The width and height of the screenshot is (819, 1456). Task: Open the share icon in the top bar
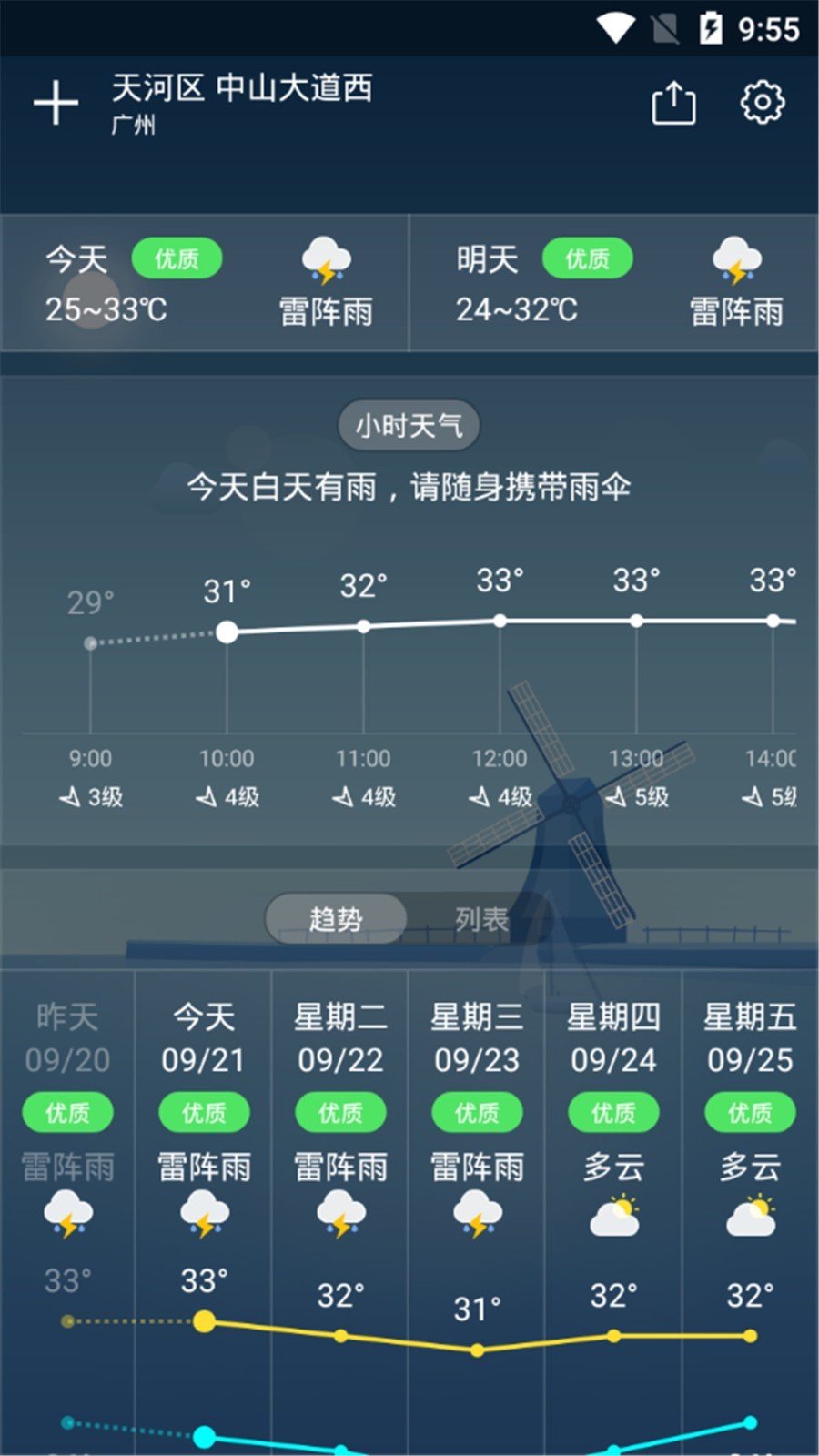(672, 103)
